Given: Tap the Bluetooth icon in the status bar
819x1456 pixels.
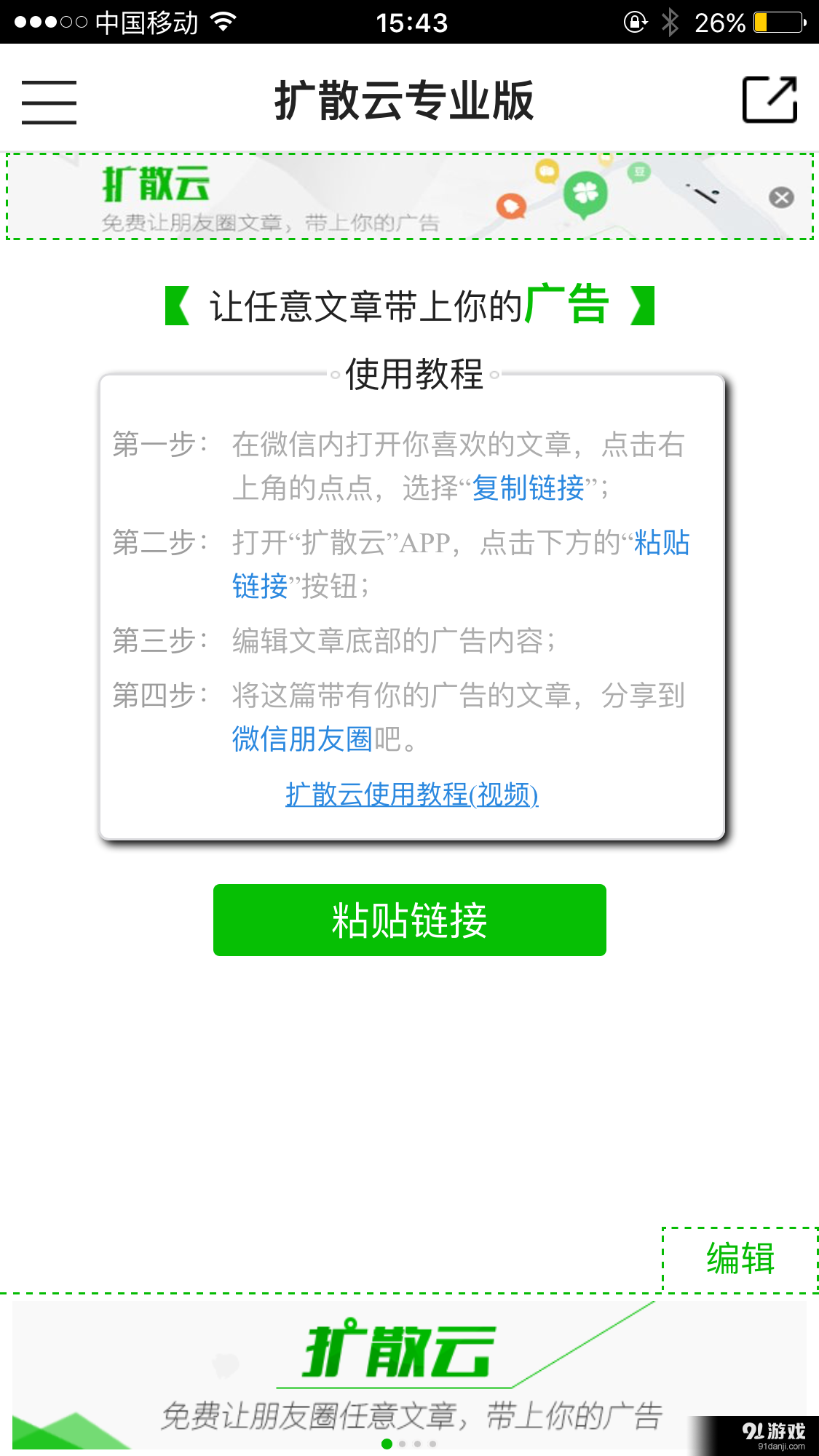Looking at the screenshot, I should 671,22.
